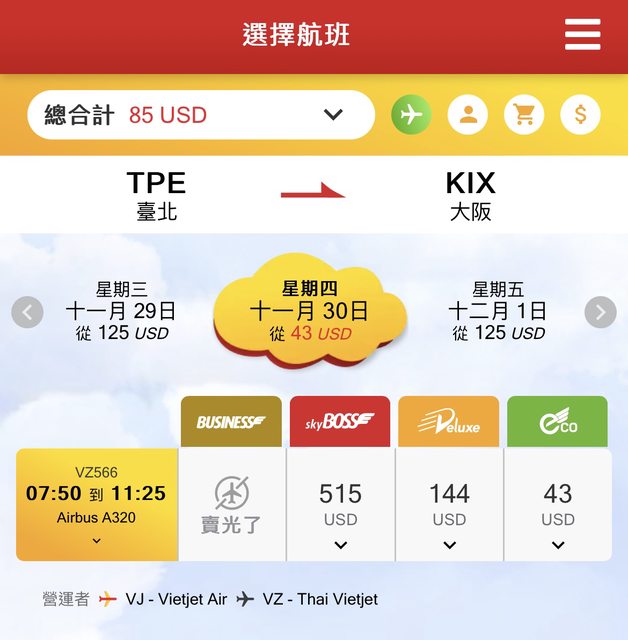Image resolution: width=628 pixels, height=640 pixels.
Task: Go to previous dates with left arrow
Action: pyautogui.click(x=27, y=312)
